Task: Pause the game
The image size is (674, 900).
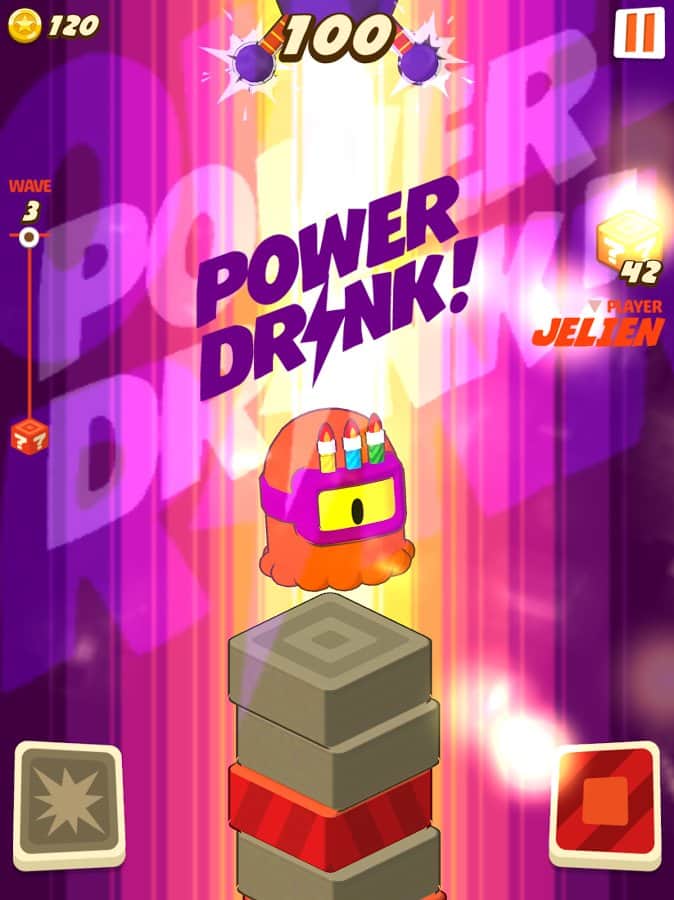Action: pyautogui.click(x=638, y=33)
